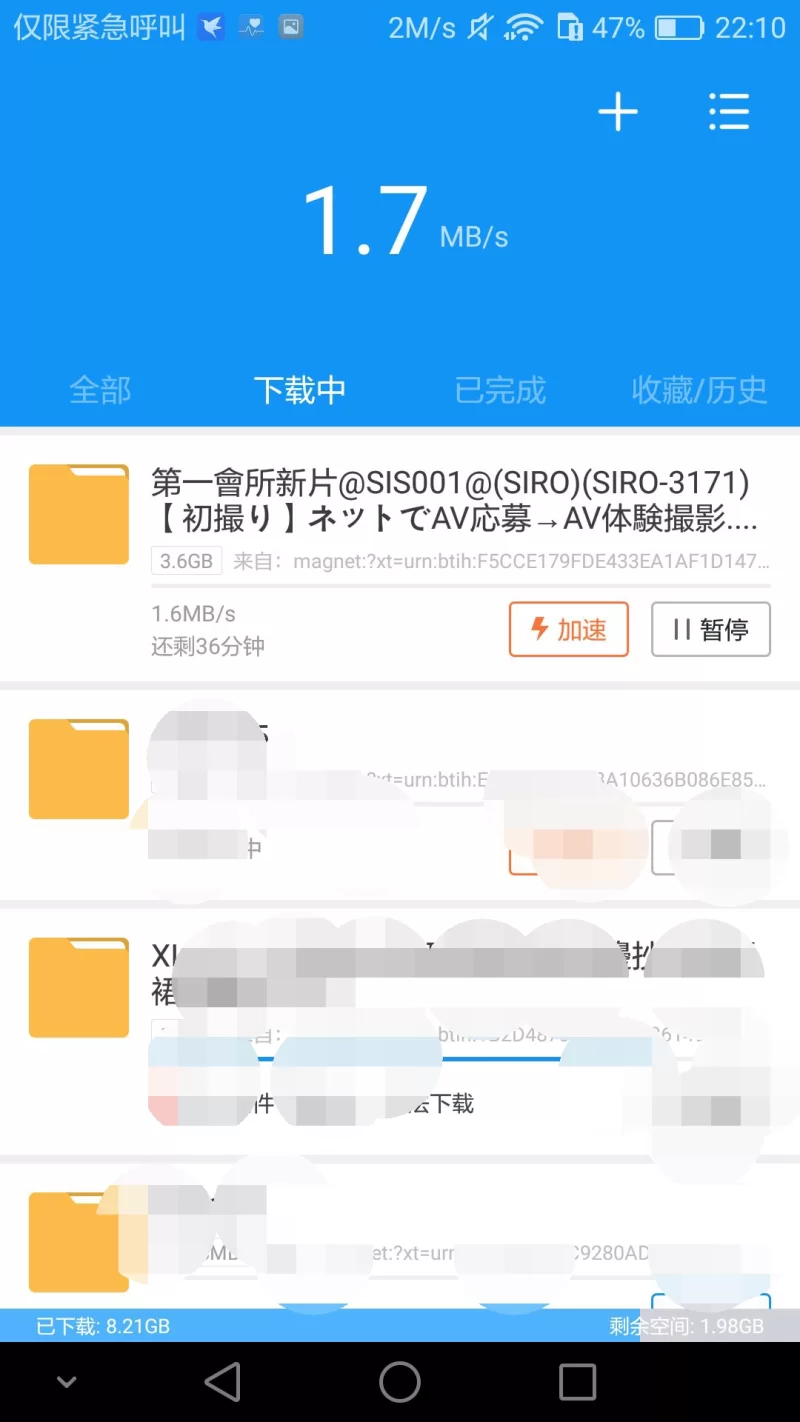
Task: Open the list menu icon
Action: click(729, 111)
